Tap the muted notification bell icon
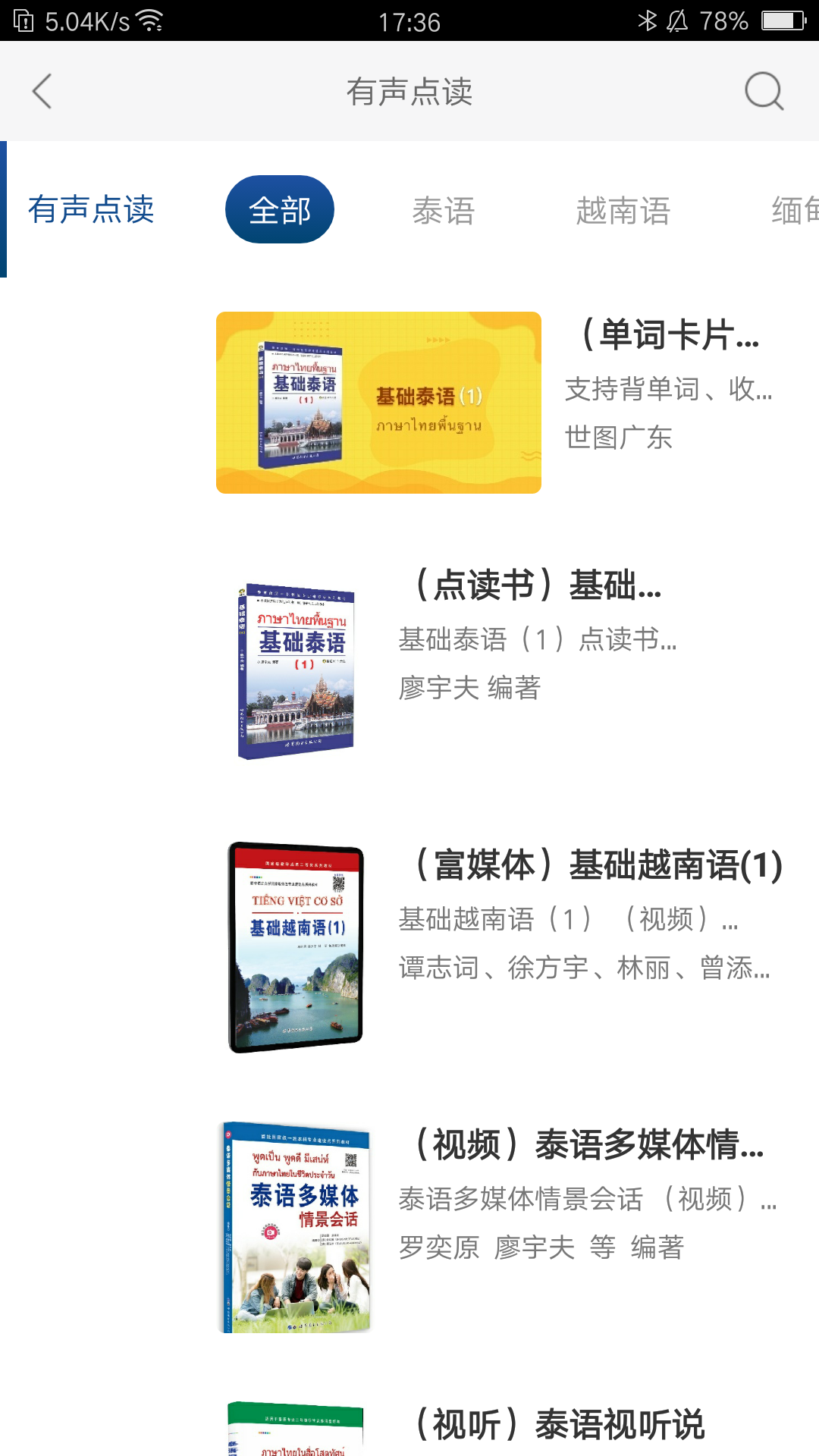The height and width of the screenshot is (1456, 819). [x=679, y=20]
